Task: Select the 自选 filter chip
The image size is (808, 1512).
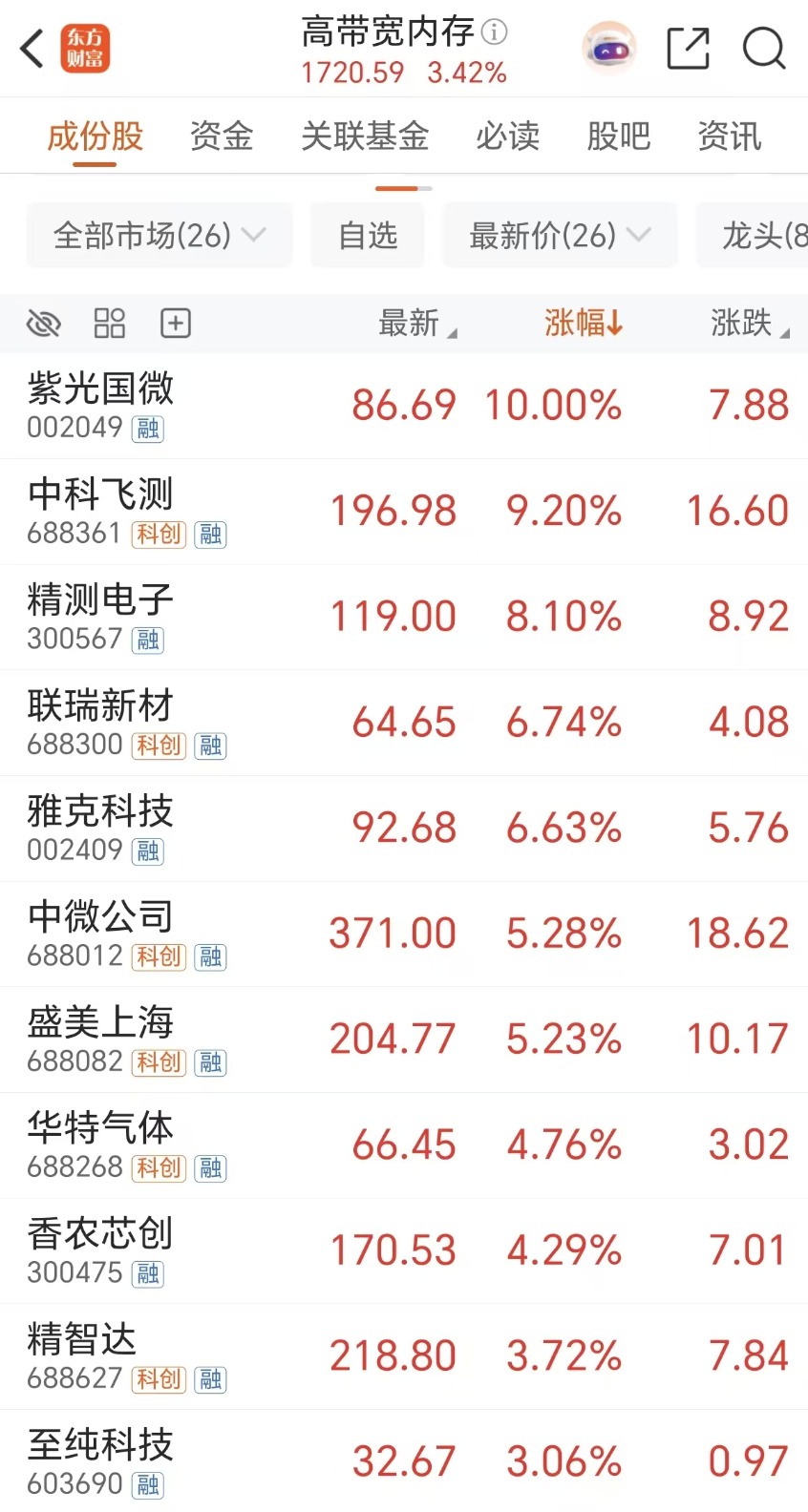Action: tap(368, 235)
